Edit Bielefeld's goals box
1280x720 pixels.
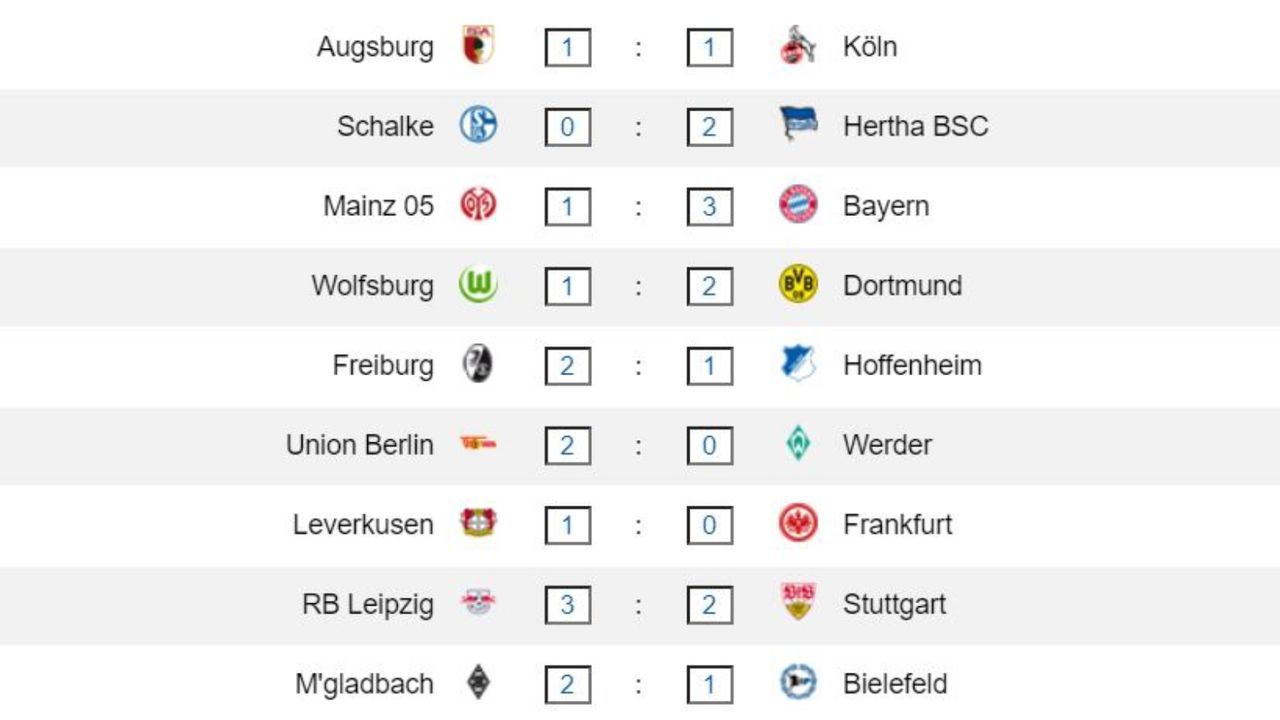[709, 685]
